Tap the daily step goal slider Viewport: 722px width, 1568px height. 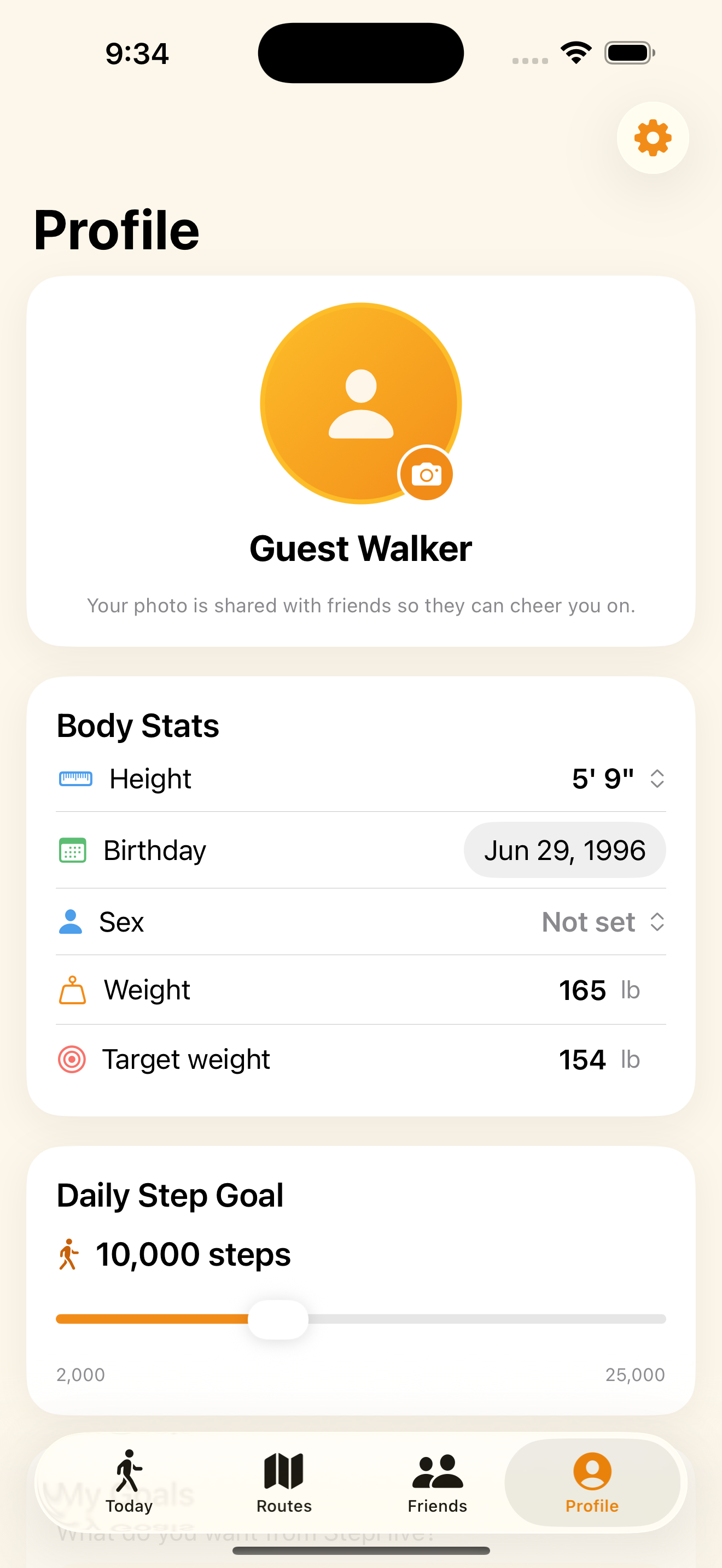coord(361,1319)
